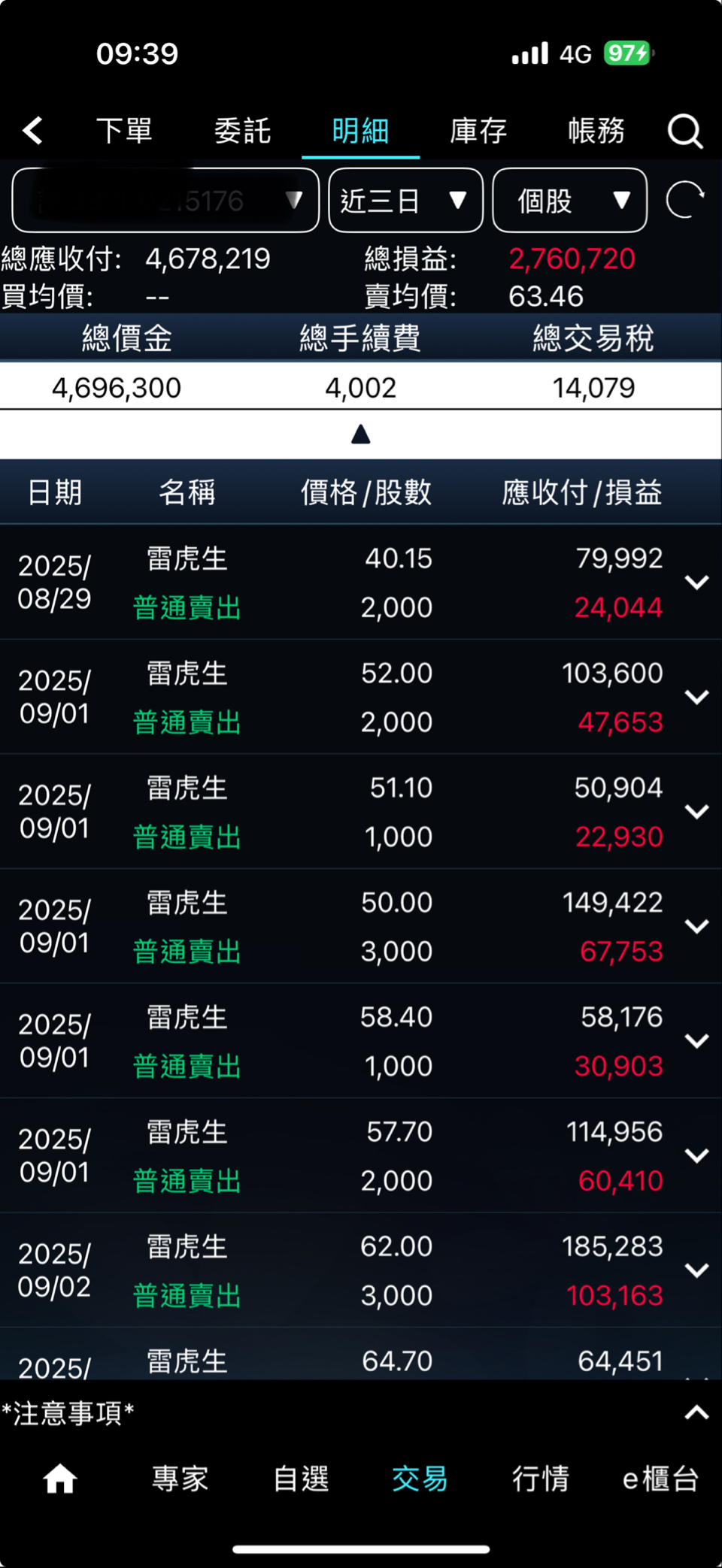Screen dimensions: 722x1568
Task: Expand the 08/29 sale at 40.15
Action: pos(696,583)
